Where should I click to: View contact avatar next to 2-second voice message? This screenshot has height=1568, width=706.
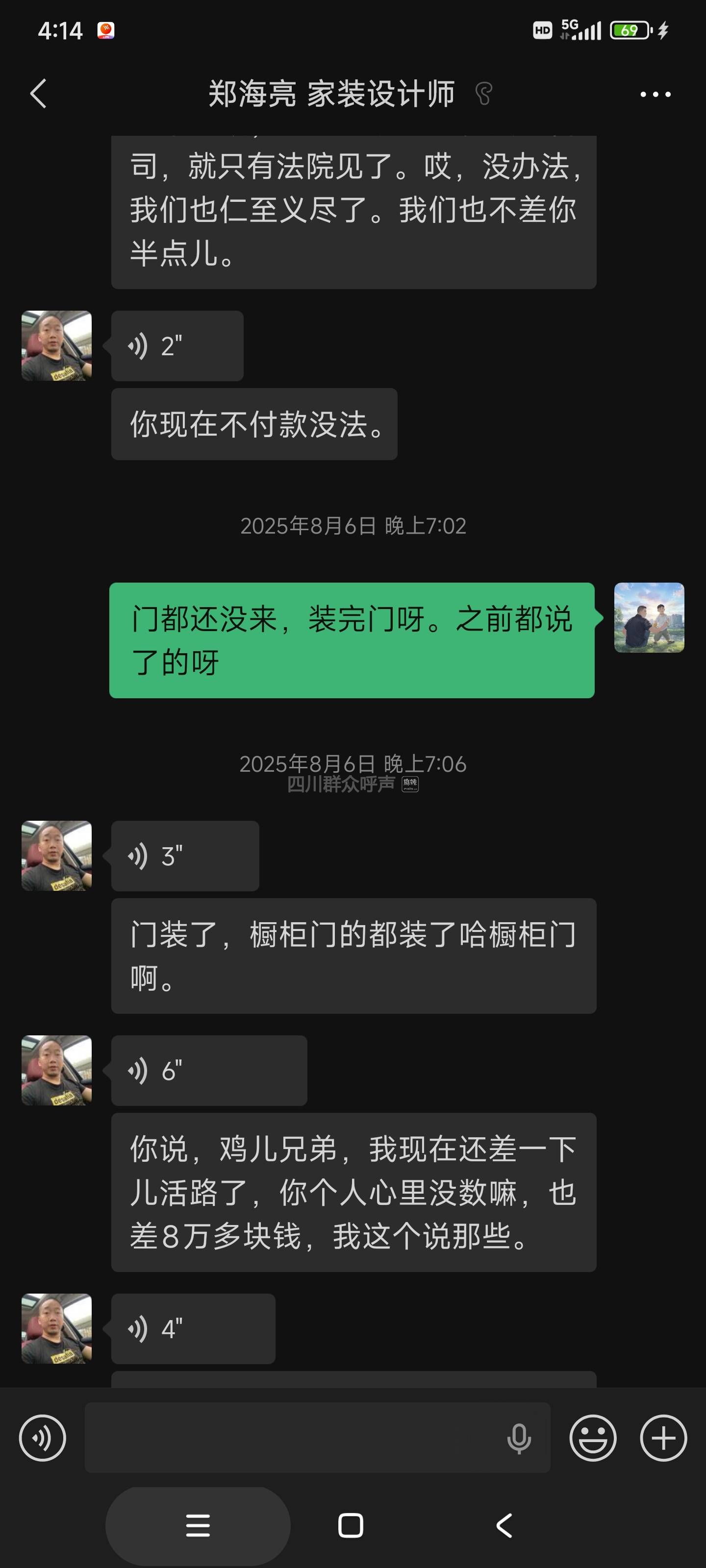57,346
